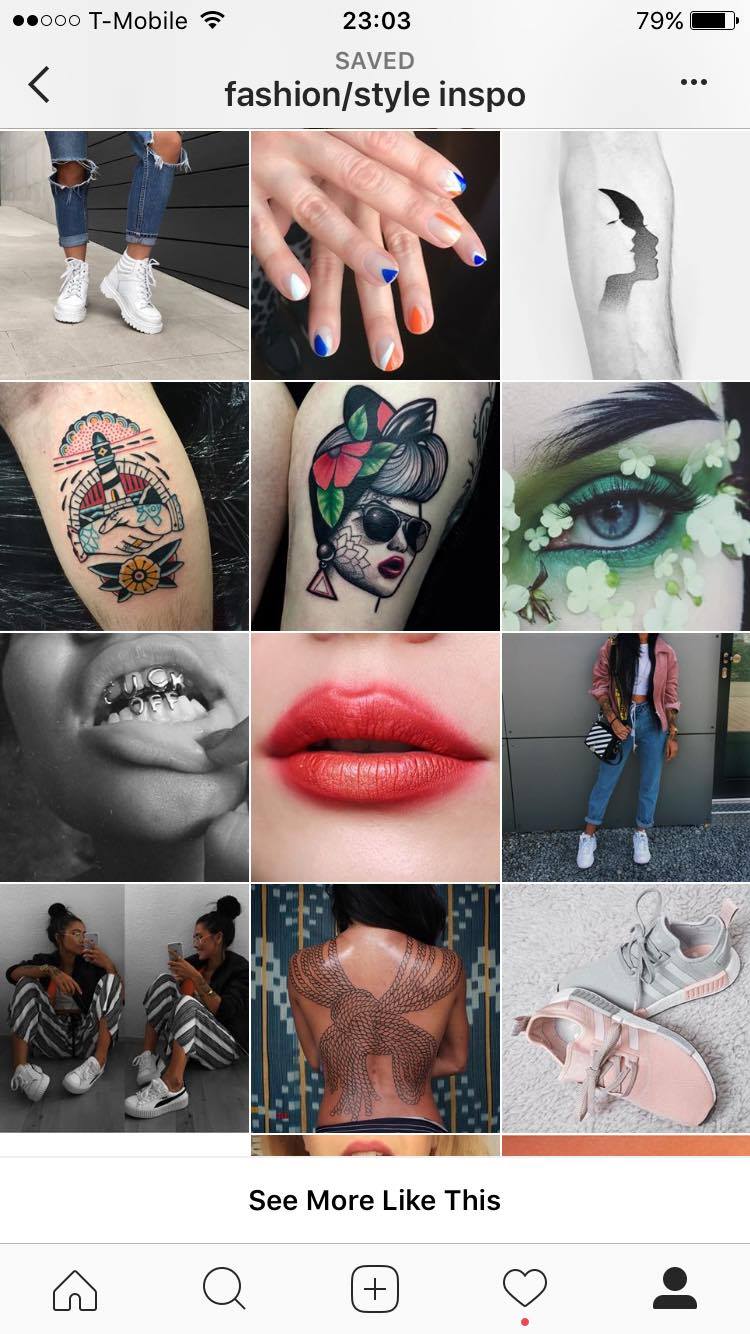The width and height of the screenshot is (750, 1334).
Task: Switch to the search tab
Action: 224,1289
